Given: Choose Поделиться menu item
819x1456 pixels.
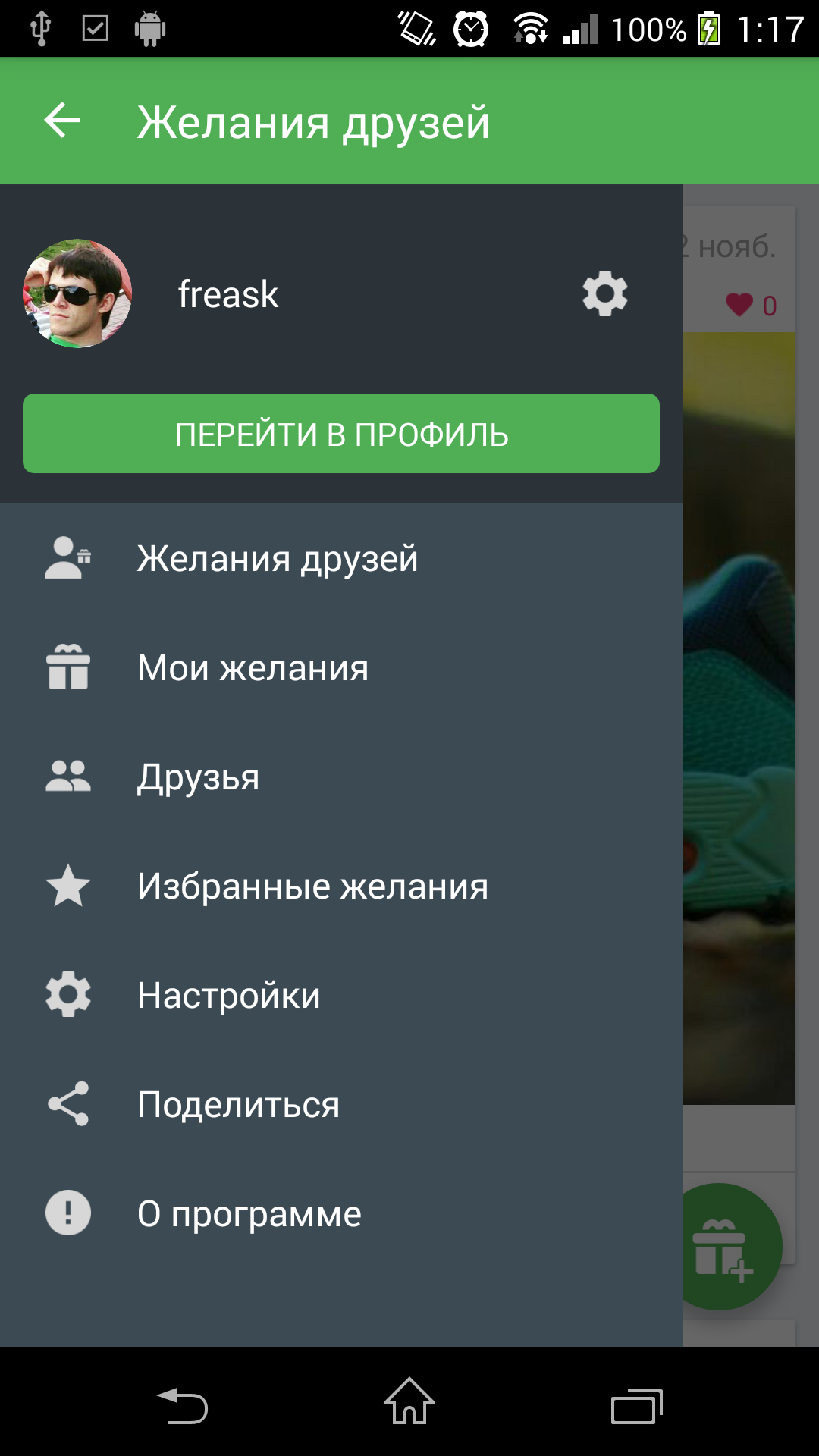Looking at the screenshot, I should point(238,1105).
